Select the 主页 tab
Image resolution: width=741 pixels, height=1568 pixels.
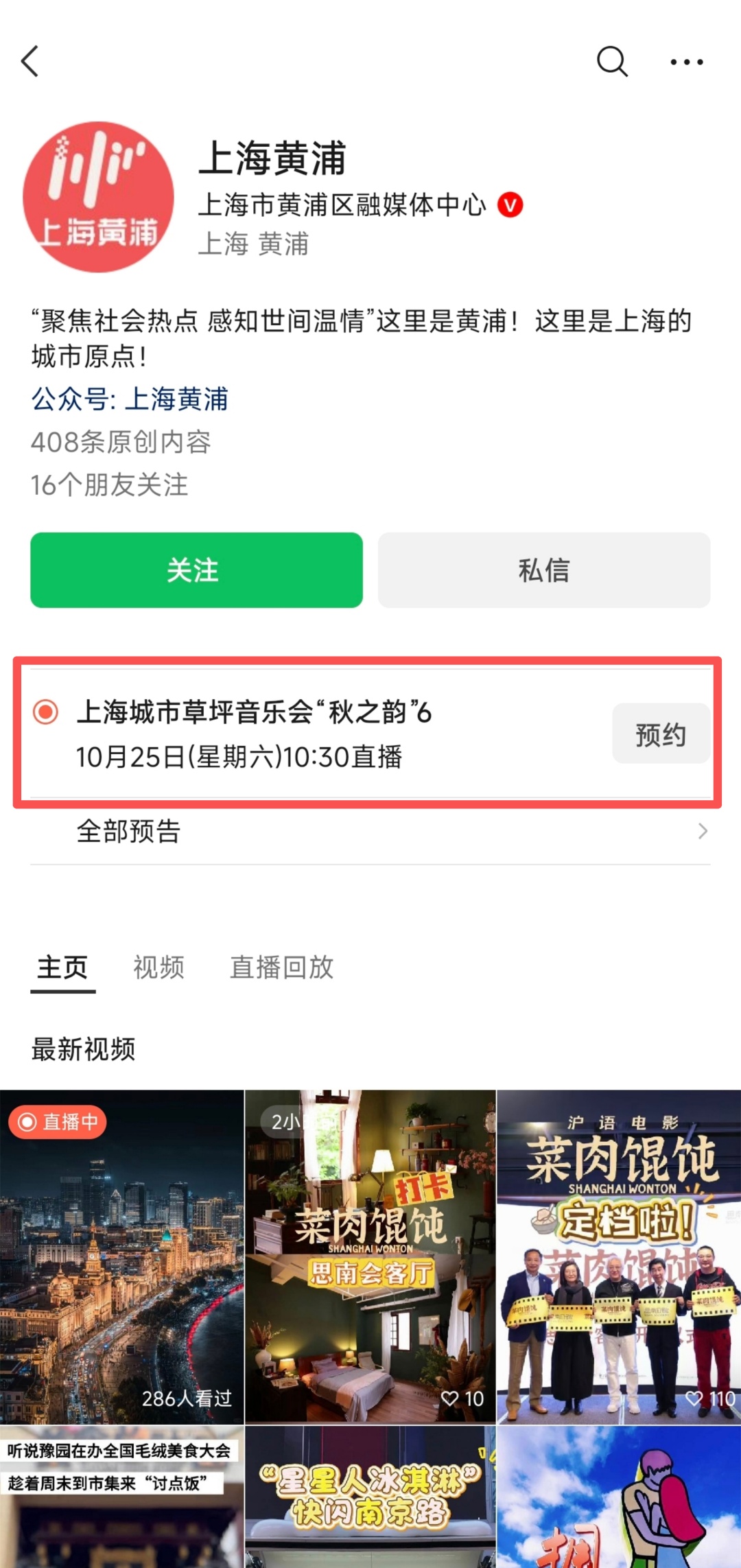[62, 967]
